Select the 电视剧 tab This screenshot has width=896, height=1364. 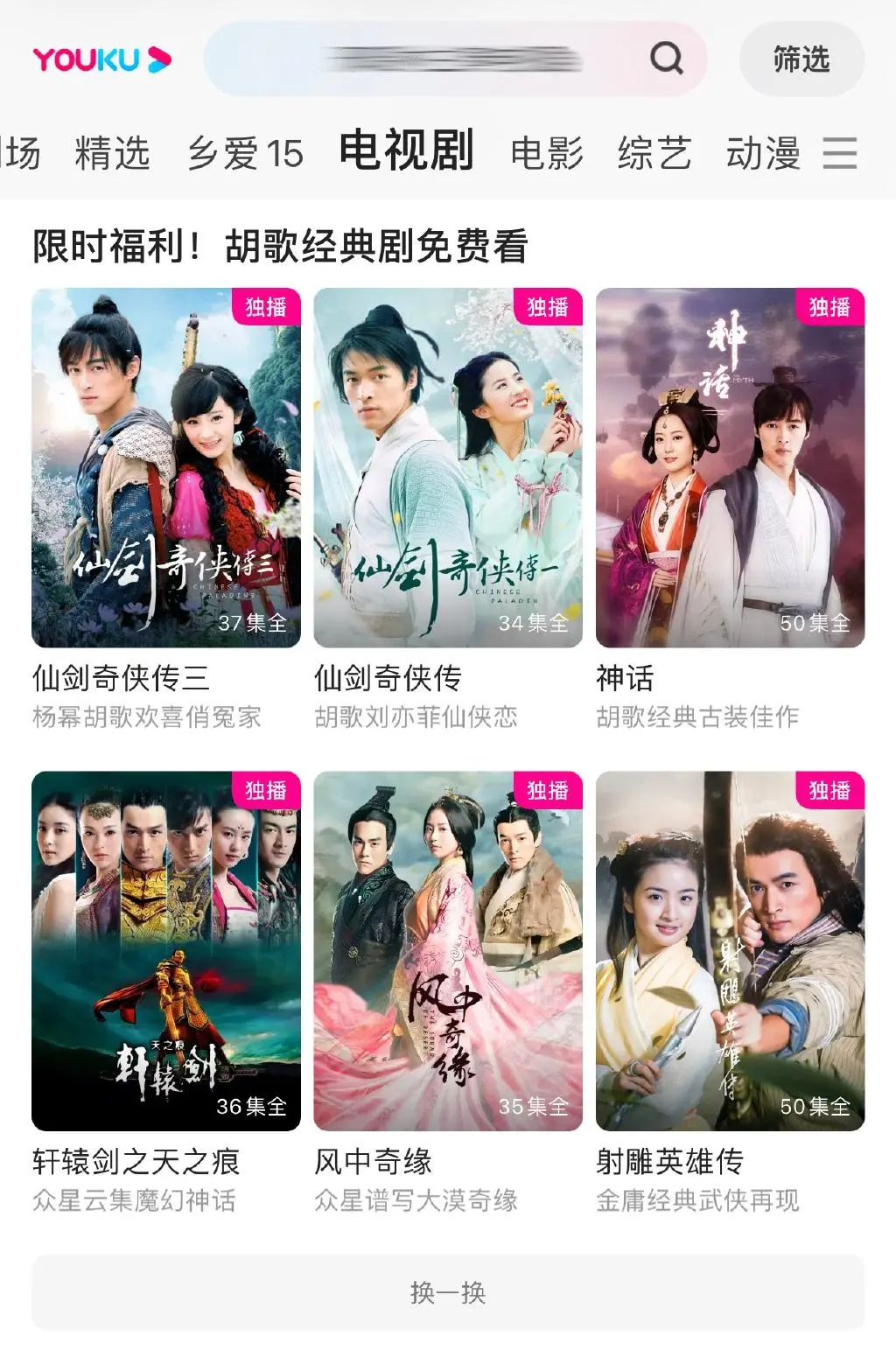(x=408, y=153)
